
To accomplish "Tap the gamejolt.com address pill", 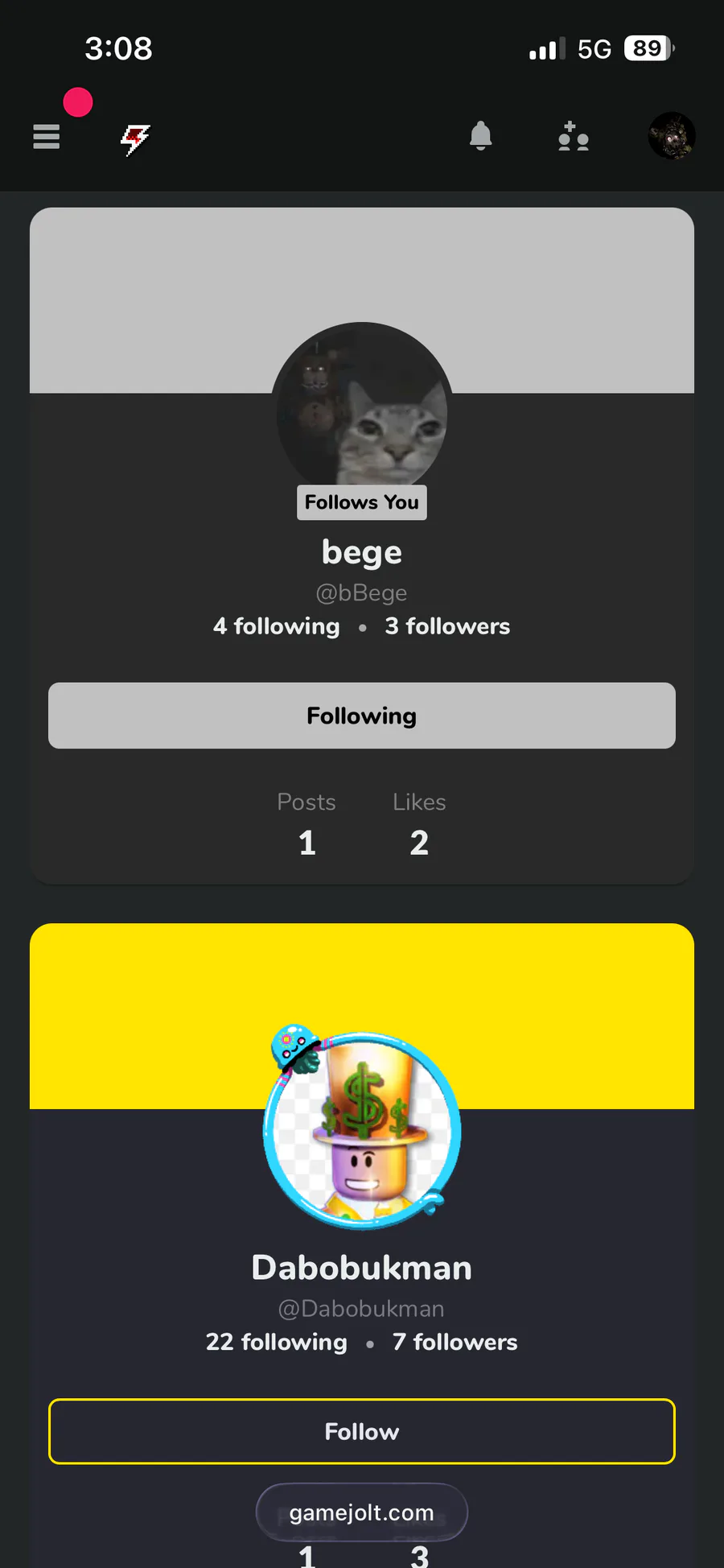I will pos(362,1512).
